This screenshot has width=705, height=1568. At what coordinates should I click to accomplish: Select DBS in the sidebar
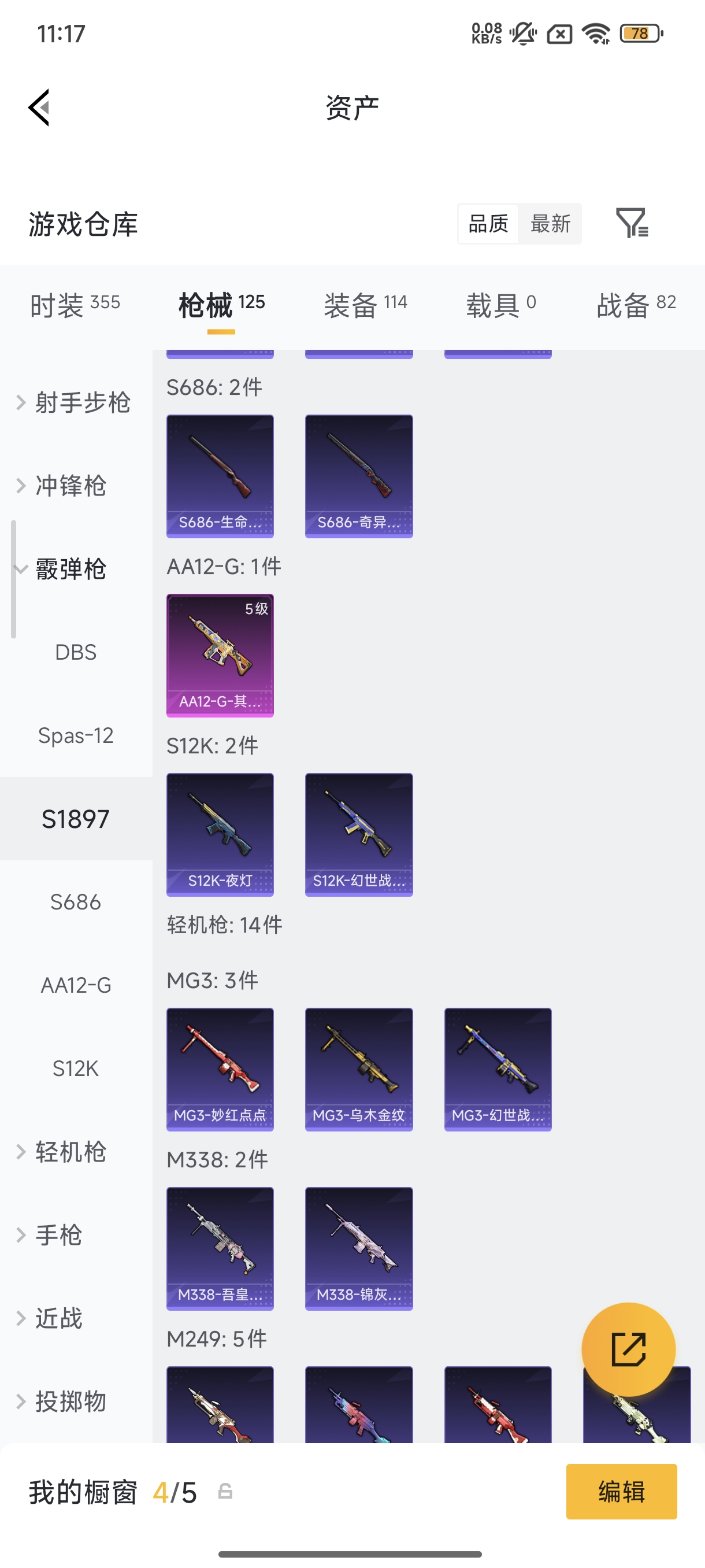point(76,652)
